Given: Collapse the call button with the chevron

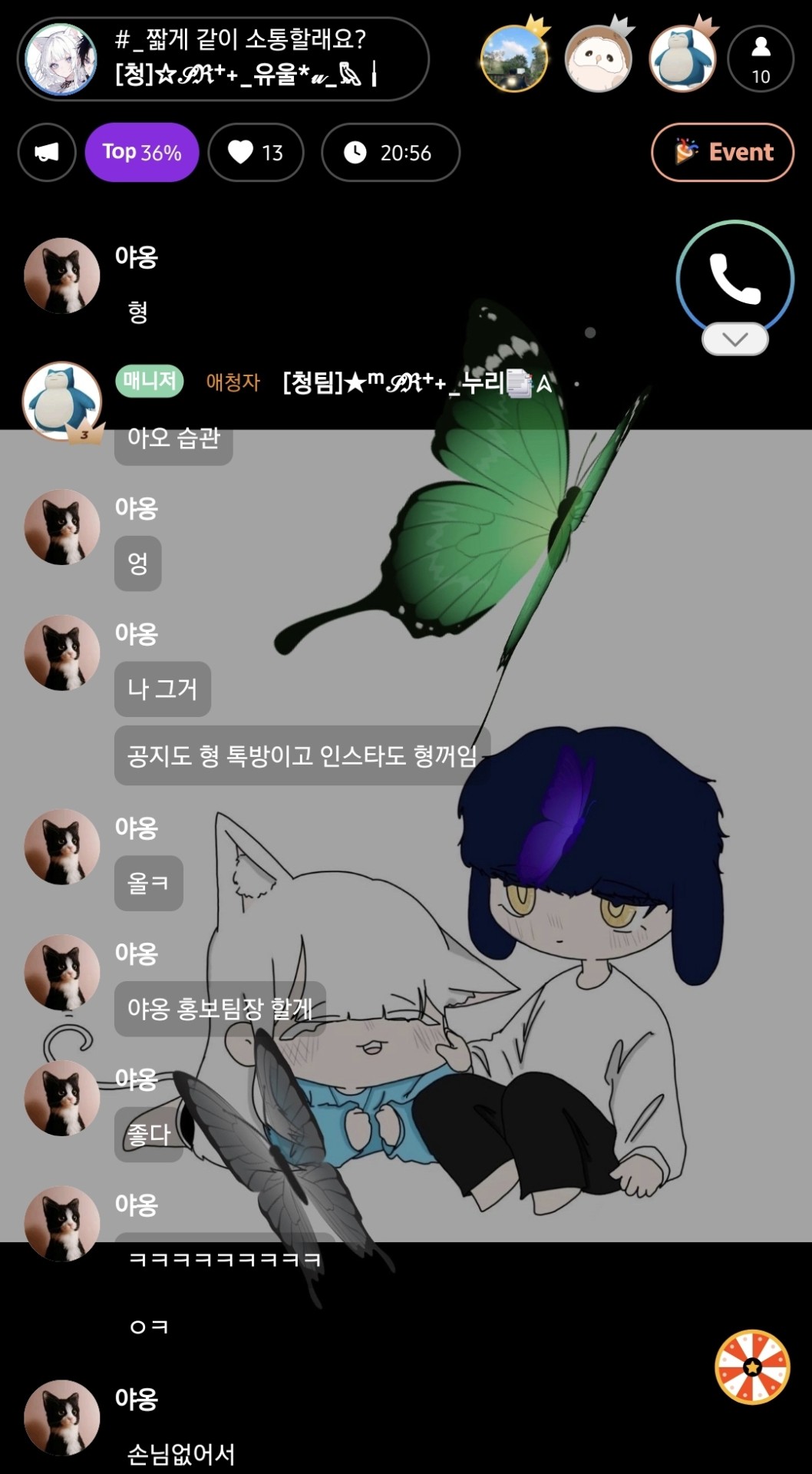Looking at the screenshot, I should [734, 339].
